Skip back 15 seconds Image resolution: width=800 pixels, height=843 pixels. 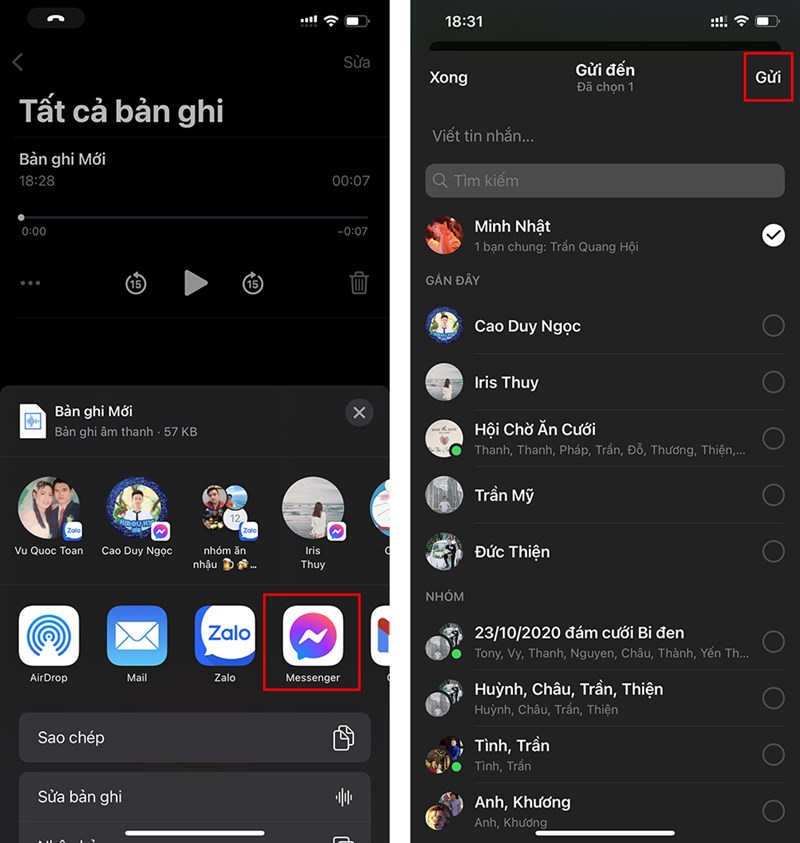(136, 284)
